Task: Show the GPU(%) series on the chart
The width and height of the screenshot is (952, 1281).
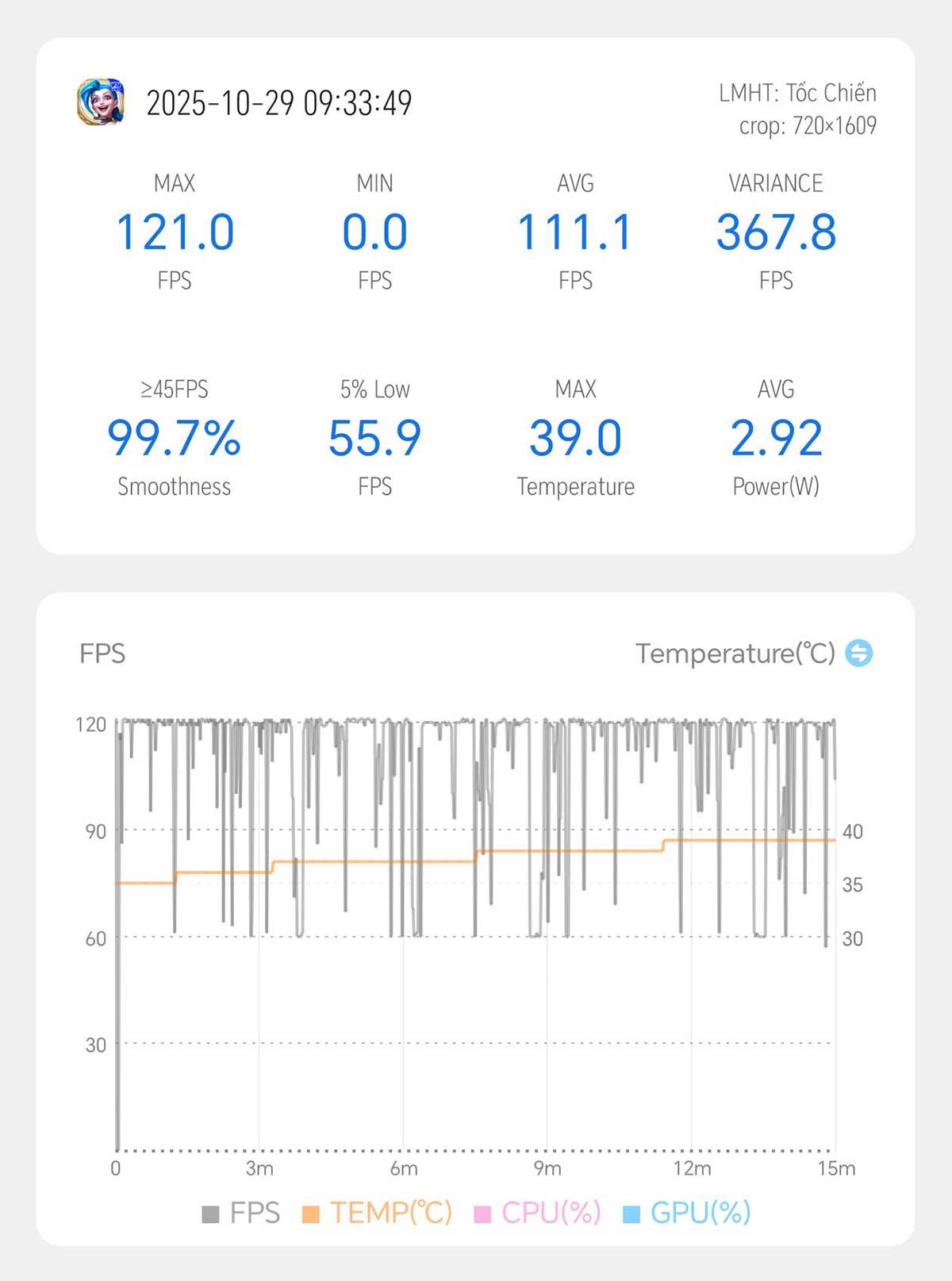Action: pos(687,1213)
